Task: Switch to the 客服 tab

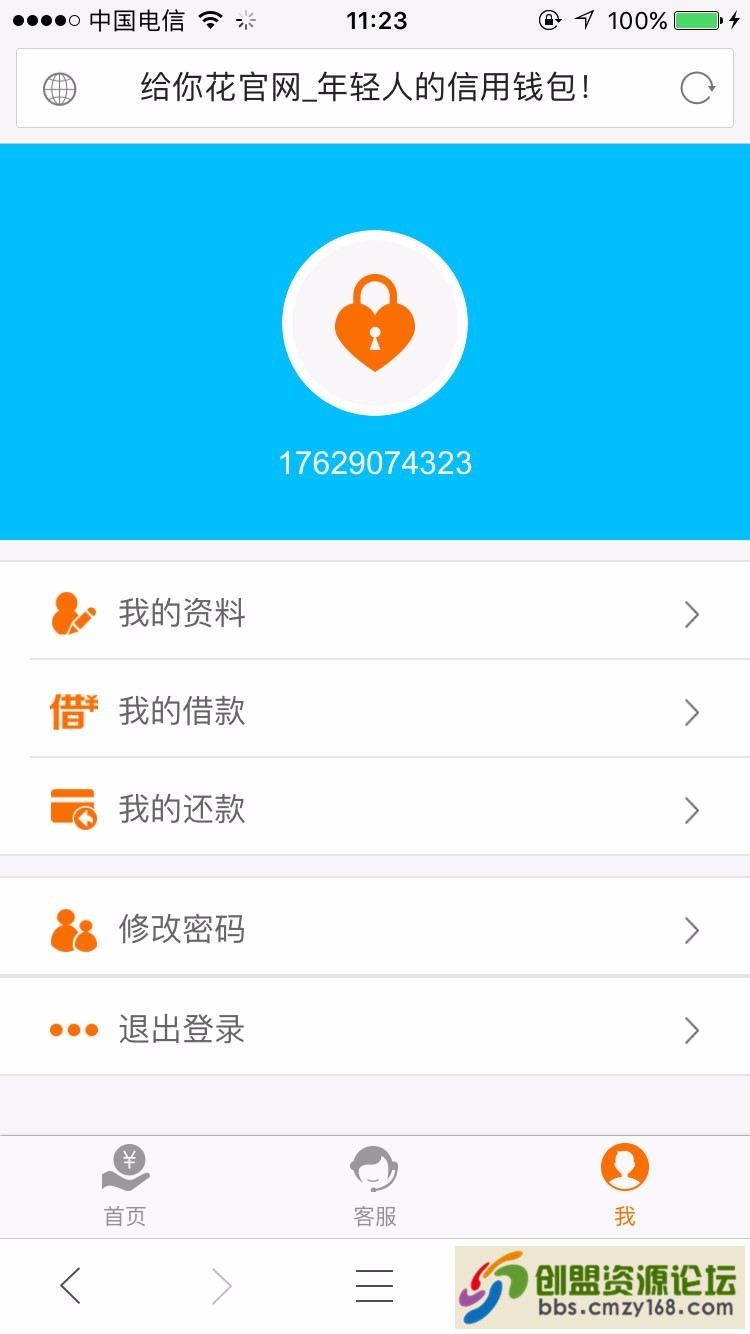Action: point(375,1187)
